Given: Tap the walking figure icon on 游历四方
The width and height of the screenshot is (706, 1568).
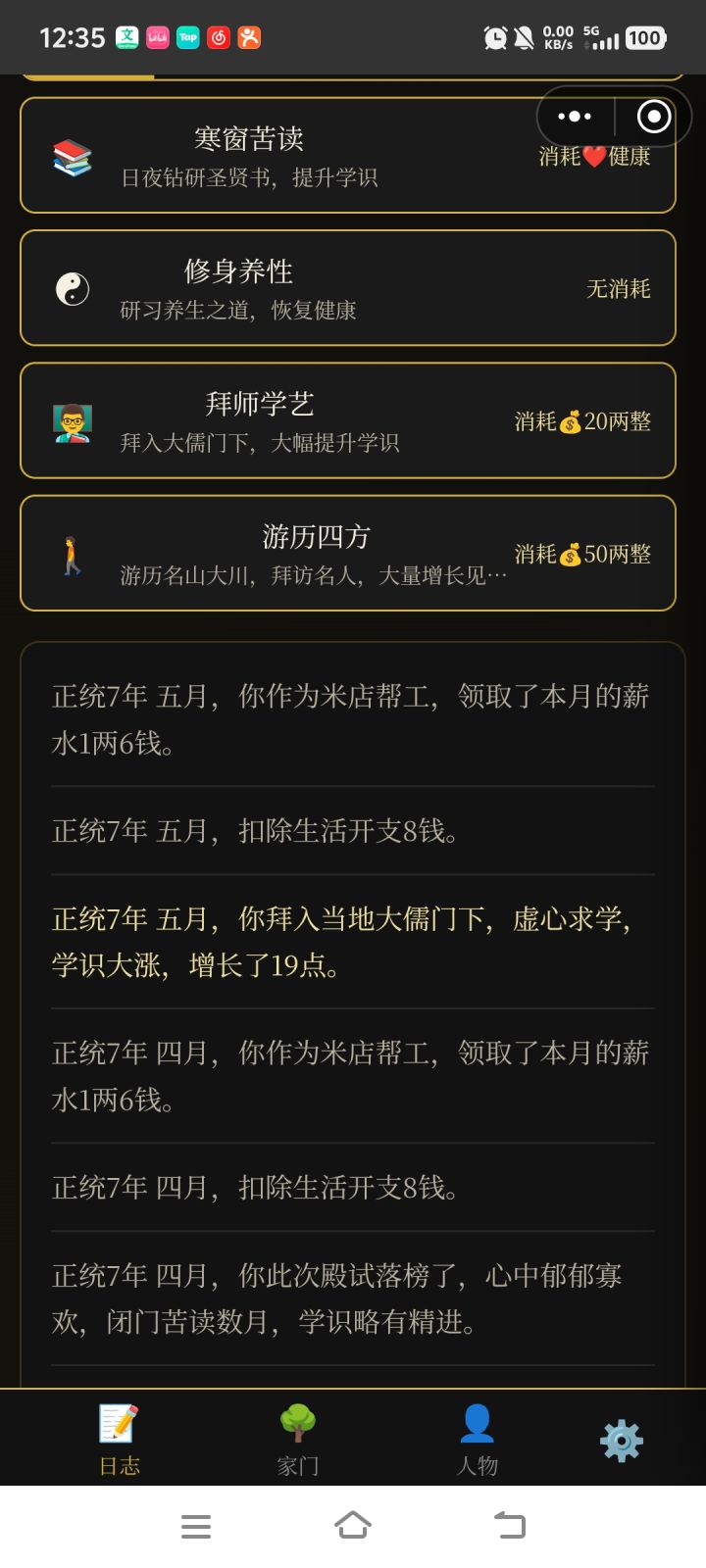Looking at the screenshot, I should (72, 554).
